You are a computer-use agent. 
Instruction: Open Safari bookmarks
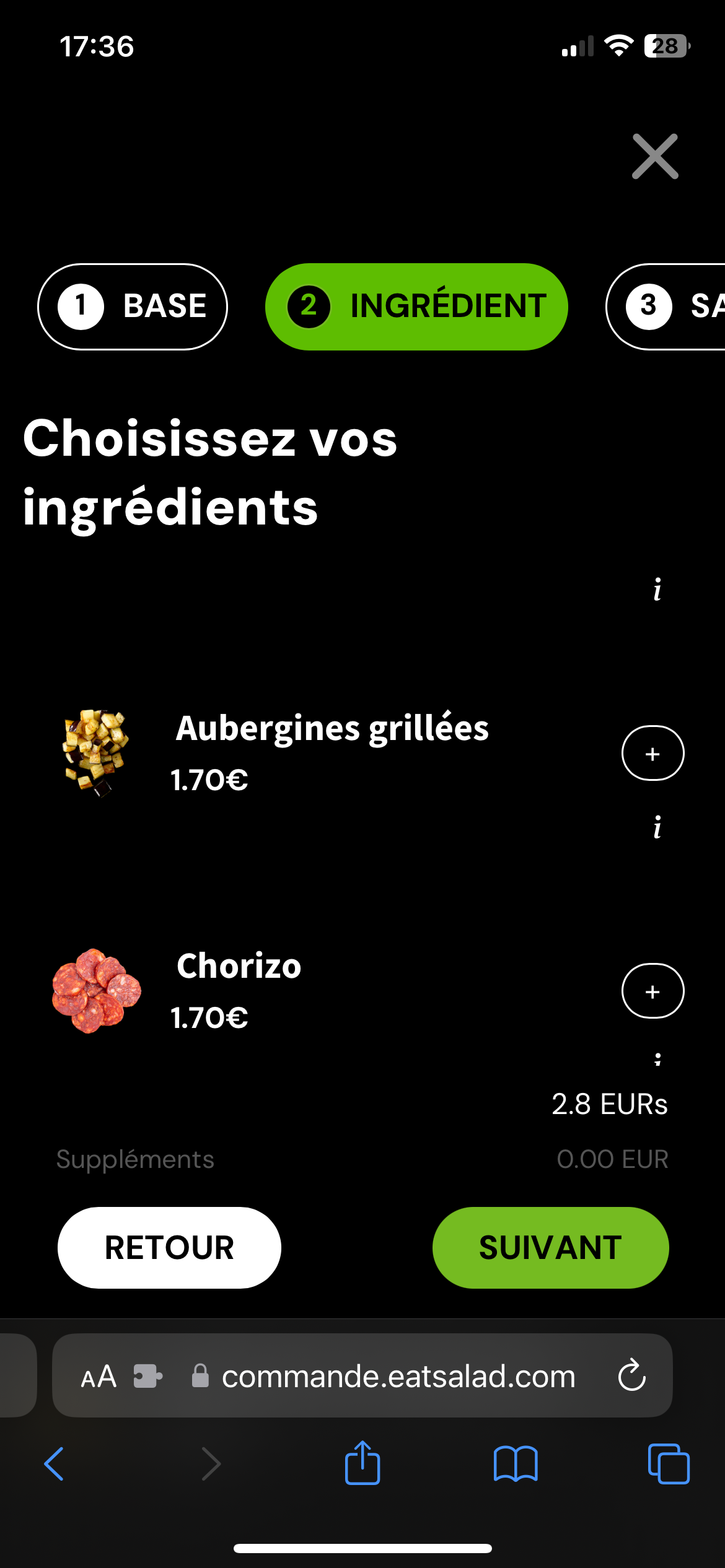516,1464
